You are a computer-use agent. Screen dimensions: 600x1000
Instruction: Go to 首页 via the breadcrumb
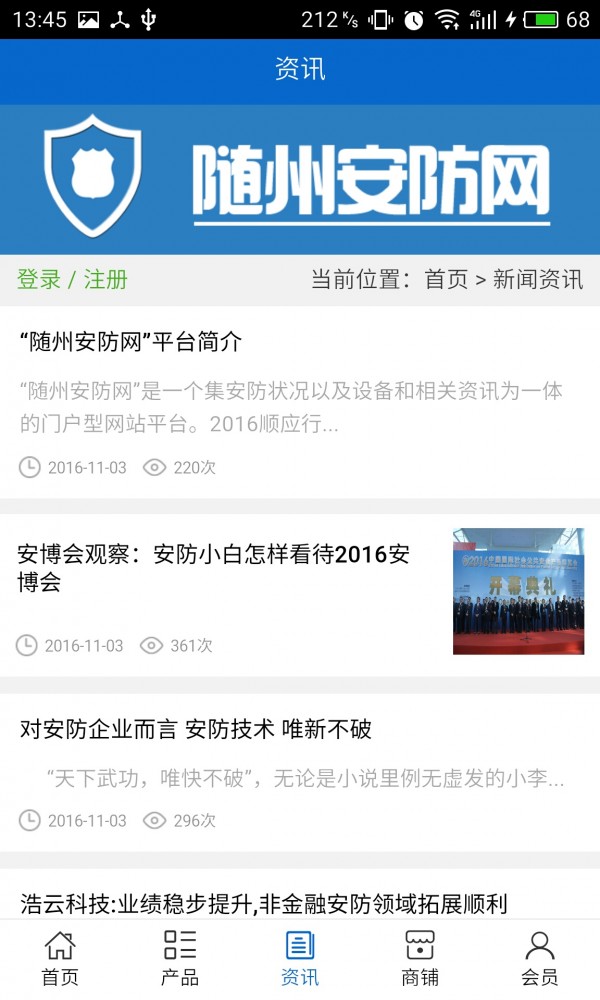[x=446, y=280]
